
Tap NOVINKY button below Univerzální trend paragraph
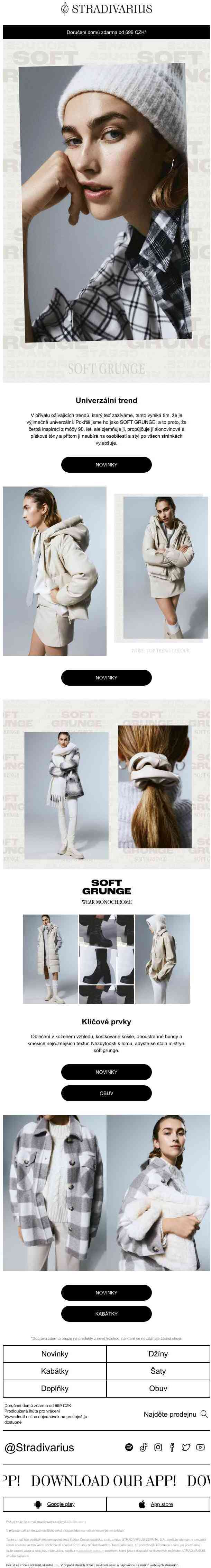pos(106,464)
